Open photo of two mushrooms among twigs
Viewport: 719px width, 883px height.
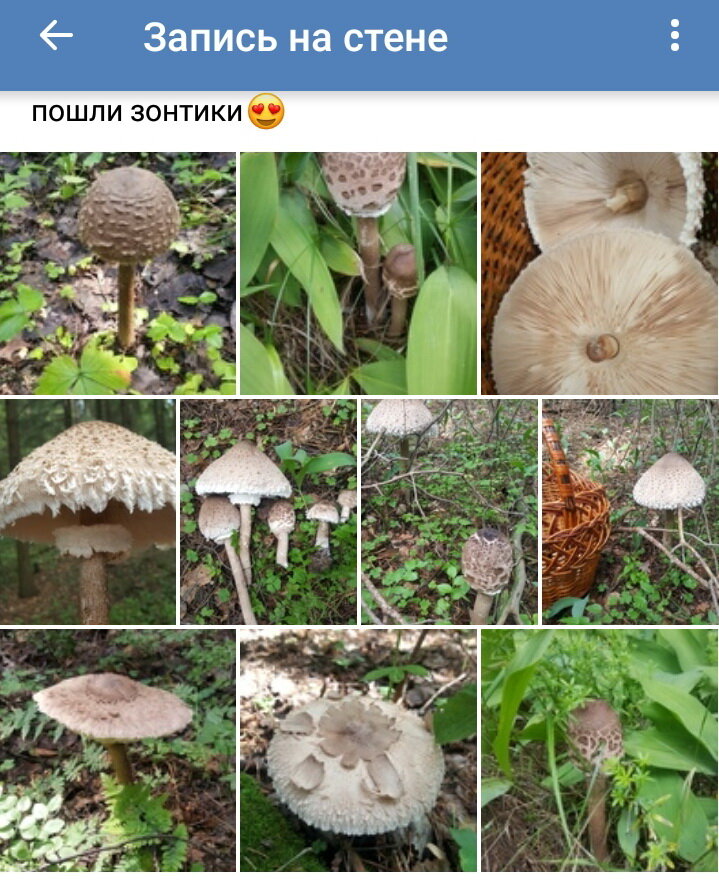click(449, 512)
